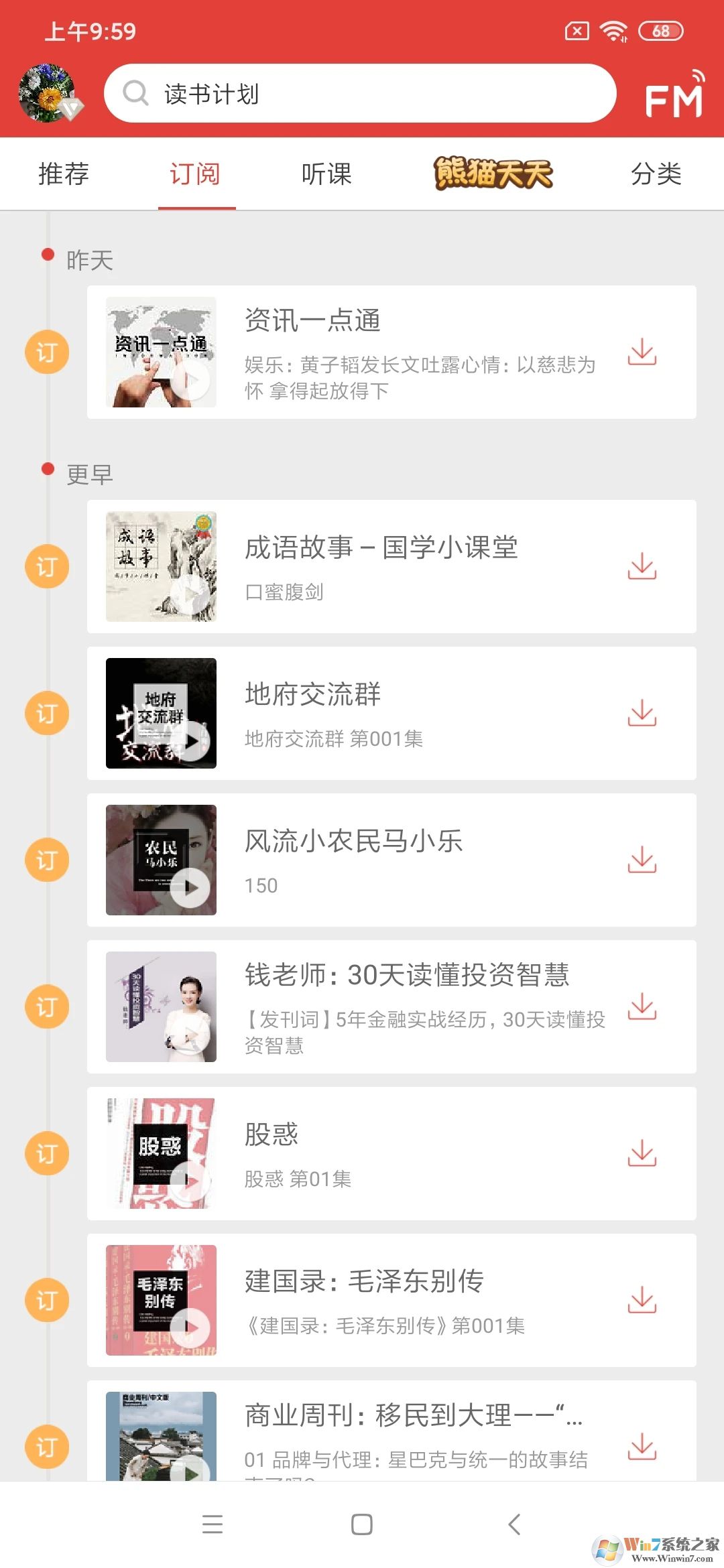Viewport: 724px width, 1568px height.
Task: Download the 地府交流群 episode
Action: coord(642,714)
